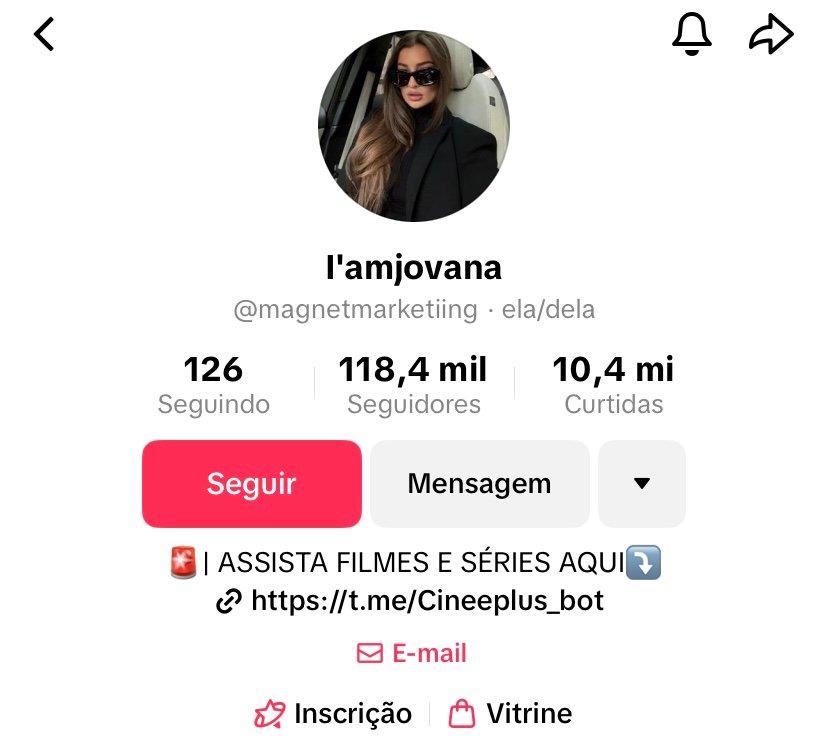Open the notifications bell
Viewport: 828px width, 752px height.
tap(691, 35)
